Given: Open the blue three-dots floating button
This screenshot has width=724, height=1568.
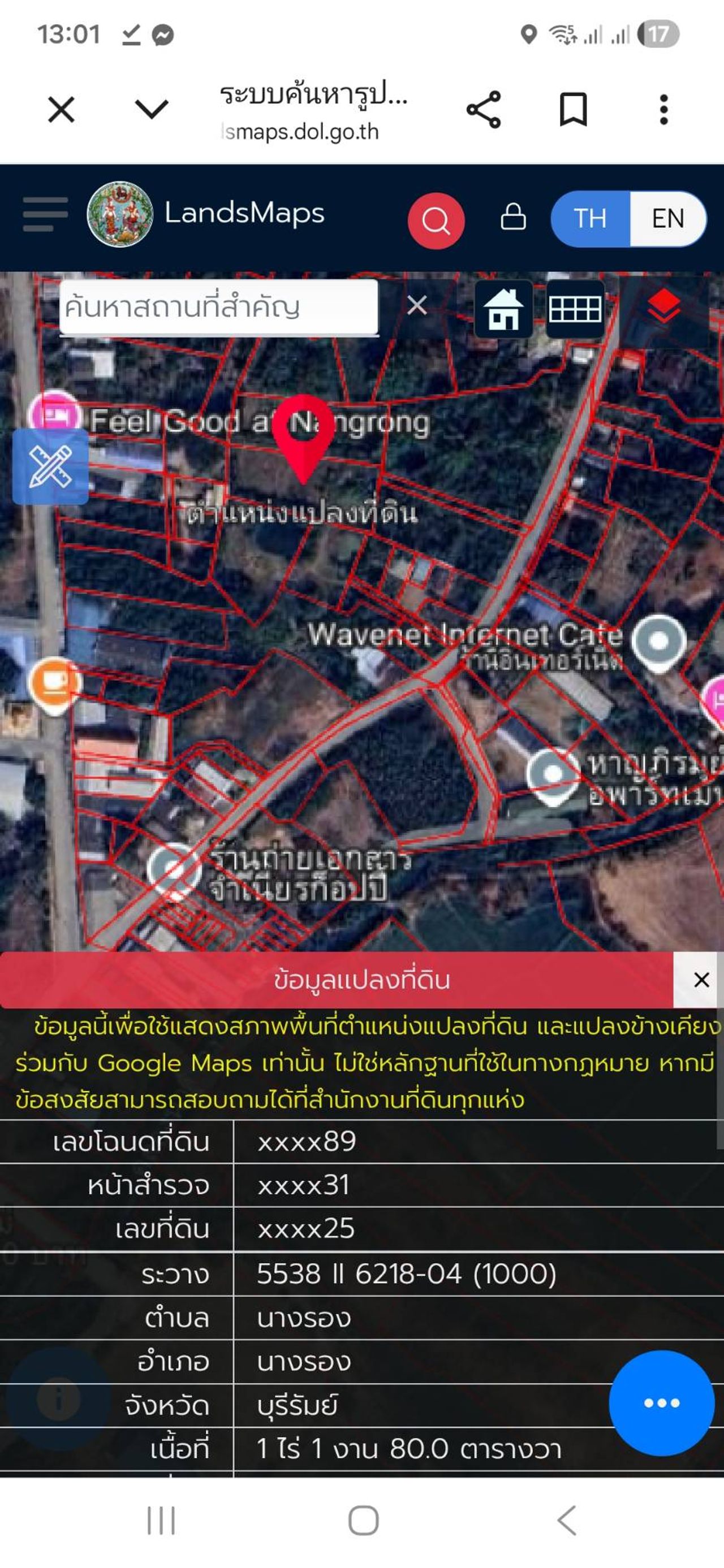Looking at the screenshot, I should pyautogui.click(x=661, y=1402).
